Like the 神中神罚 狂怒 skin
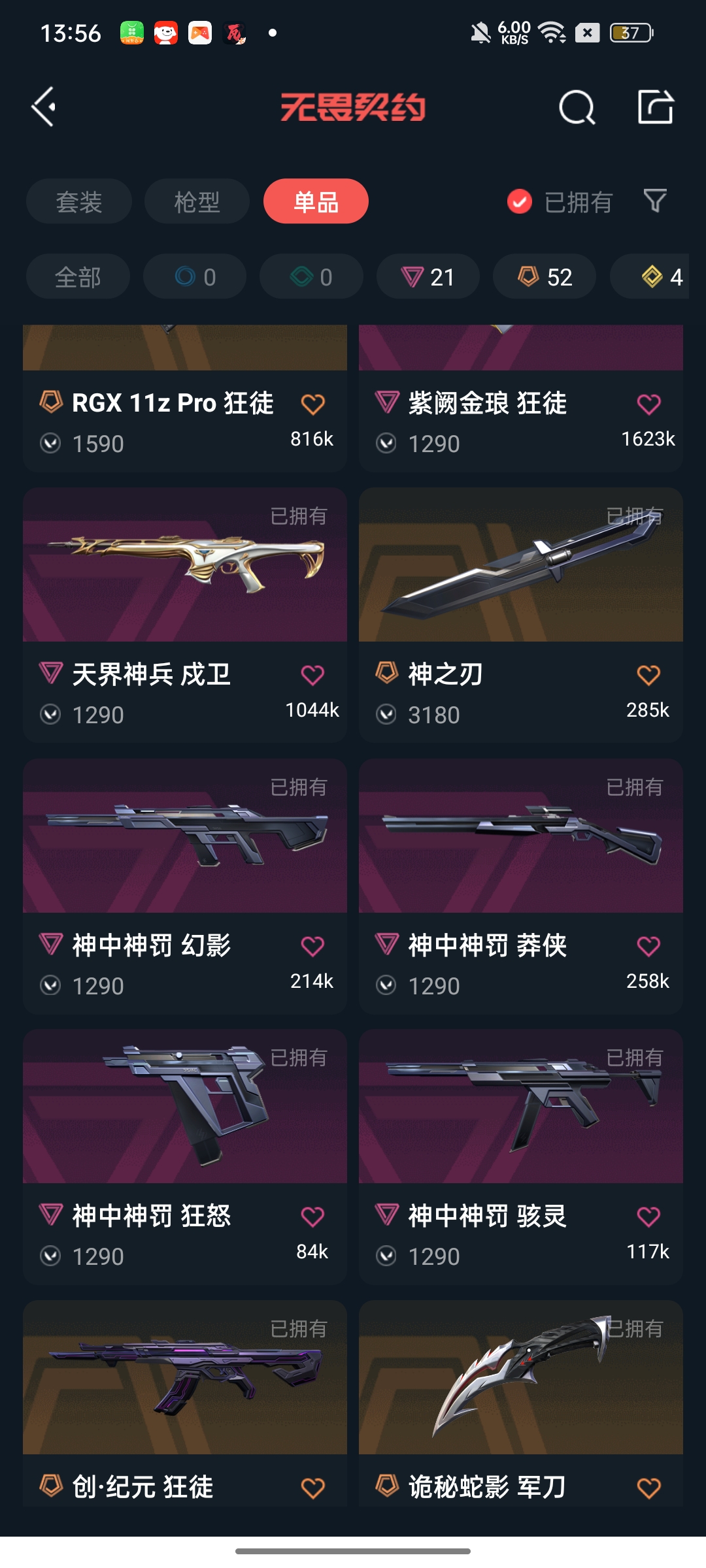Image resolution: width=706 pixels, height=1568 pixels. point(312,1217)
